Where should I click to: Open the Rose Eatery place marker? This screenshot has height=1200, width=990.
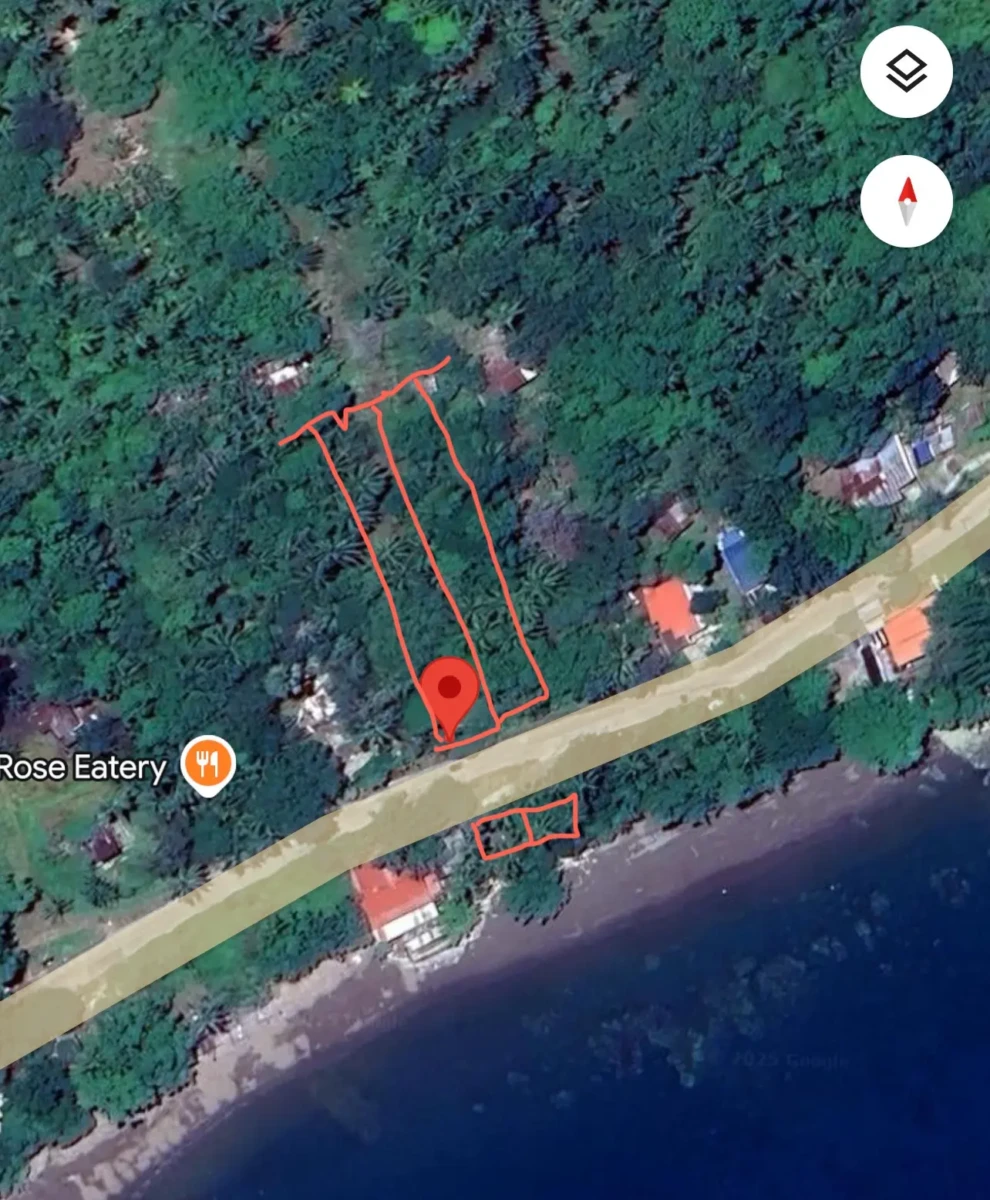[208, 765]
